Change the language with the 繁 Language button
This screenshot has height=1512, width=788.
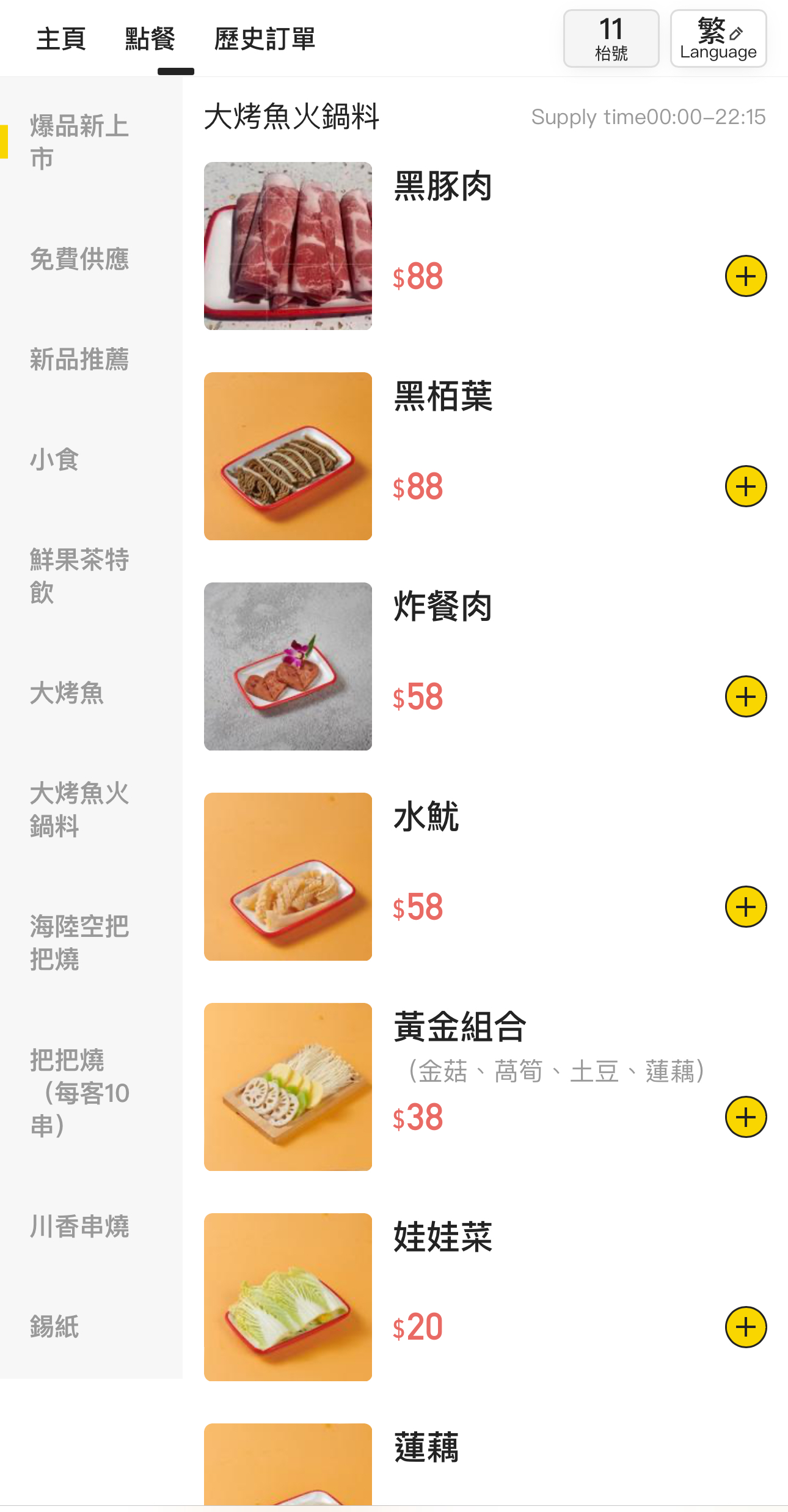[718, 39]
